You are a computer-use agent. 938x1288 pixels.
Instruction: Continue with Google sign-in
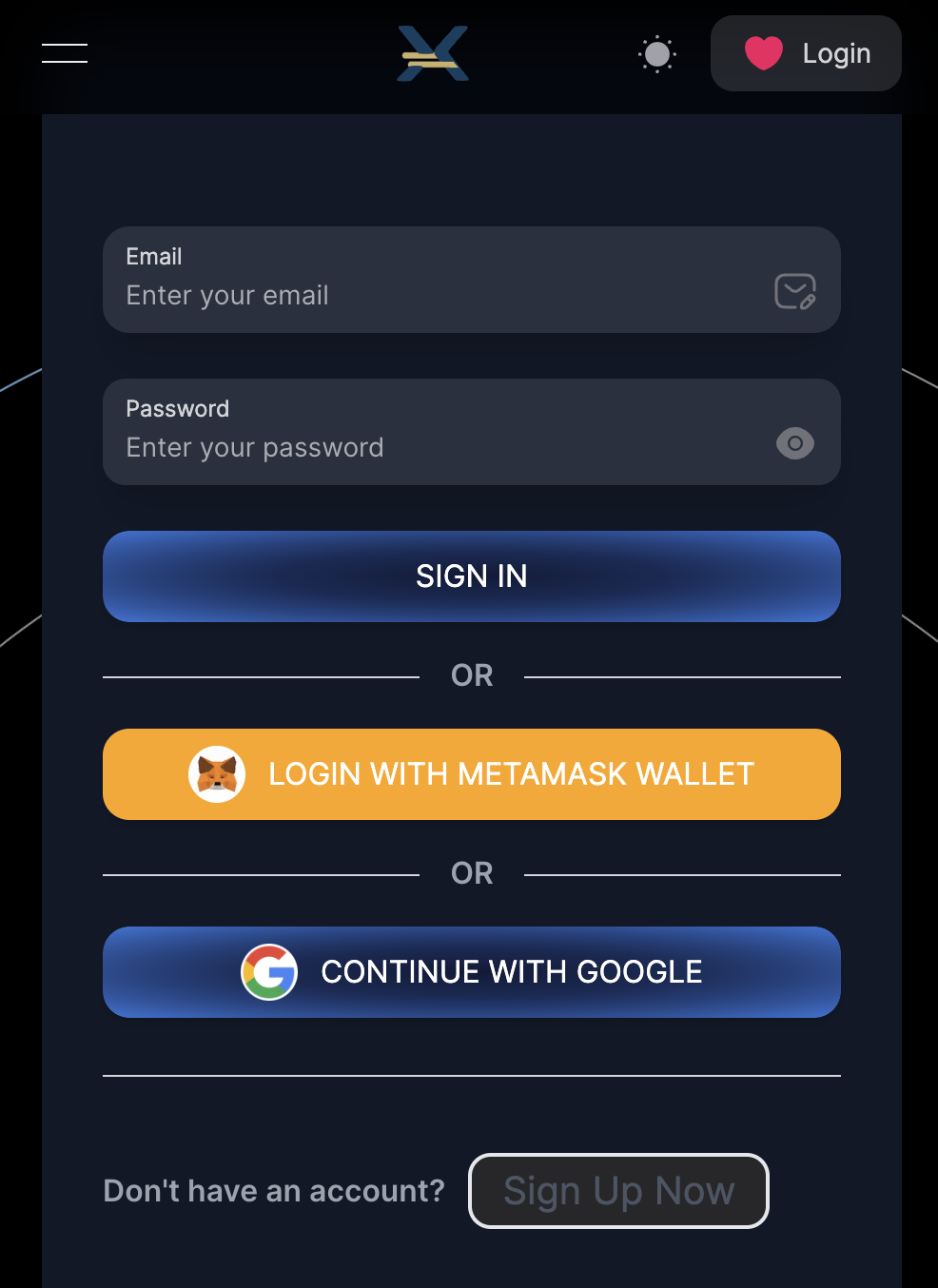pyautogui.click(x=471, y=972)
